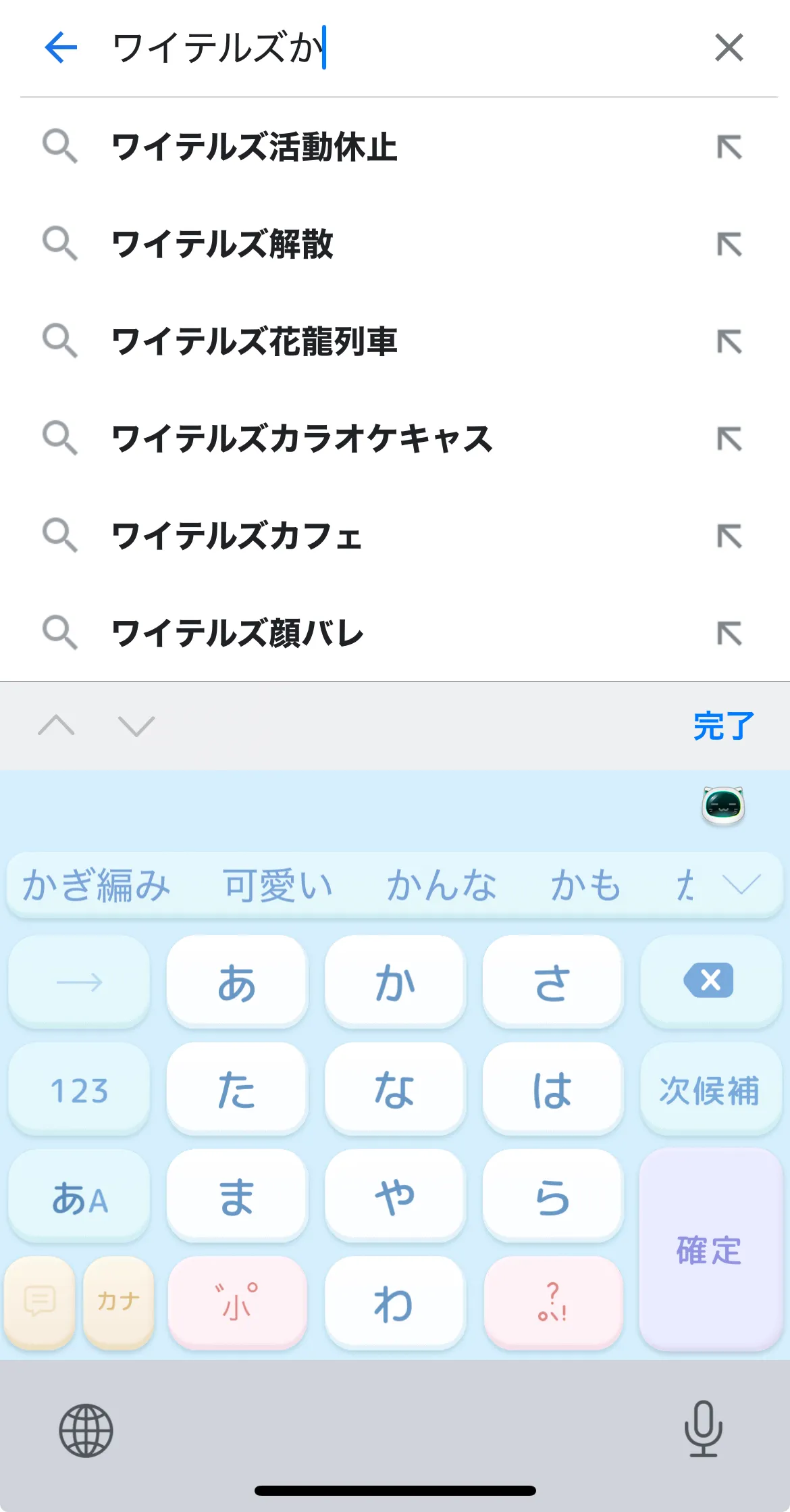The image size is (790, 1512).
Task: Hit the backspace key
Action: [x=709, y=981]
